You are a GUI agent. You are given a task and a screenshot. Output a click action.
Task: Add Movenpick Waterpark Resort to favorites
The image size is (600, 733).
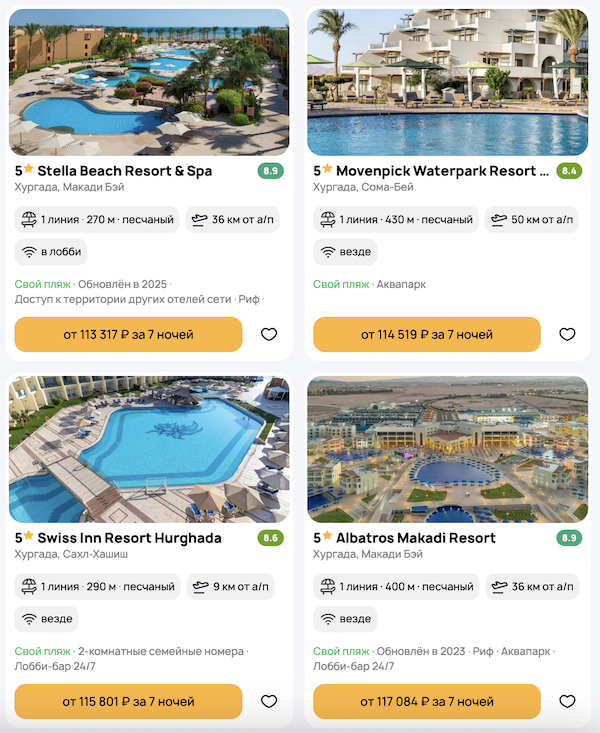(x=567, y=334)
